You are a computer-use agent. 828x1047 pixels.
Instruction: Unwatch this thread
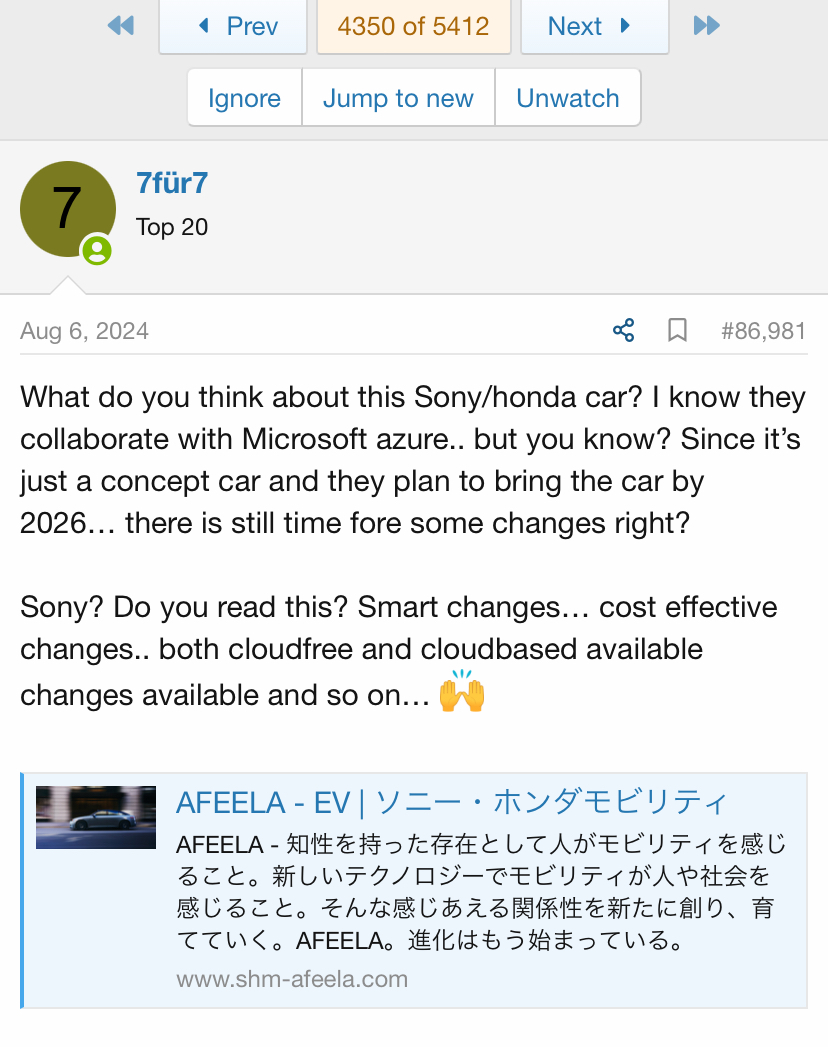coord(568,98)
